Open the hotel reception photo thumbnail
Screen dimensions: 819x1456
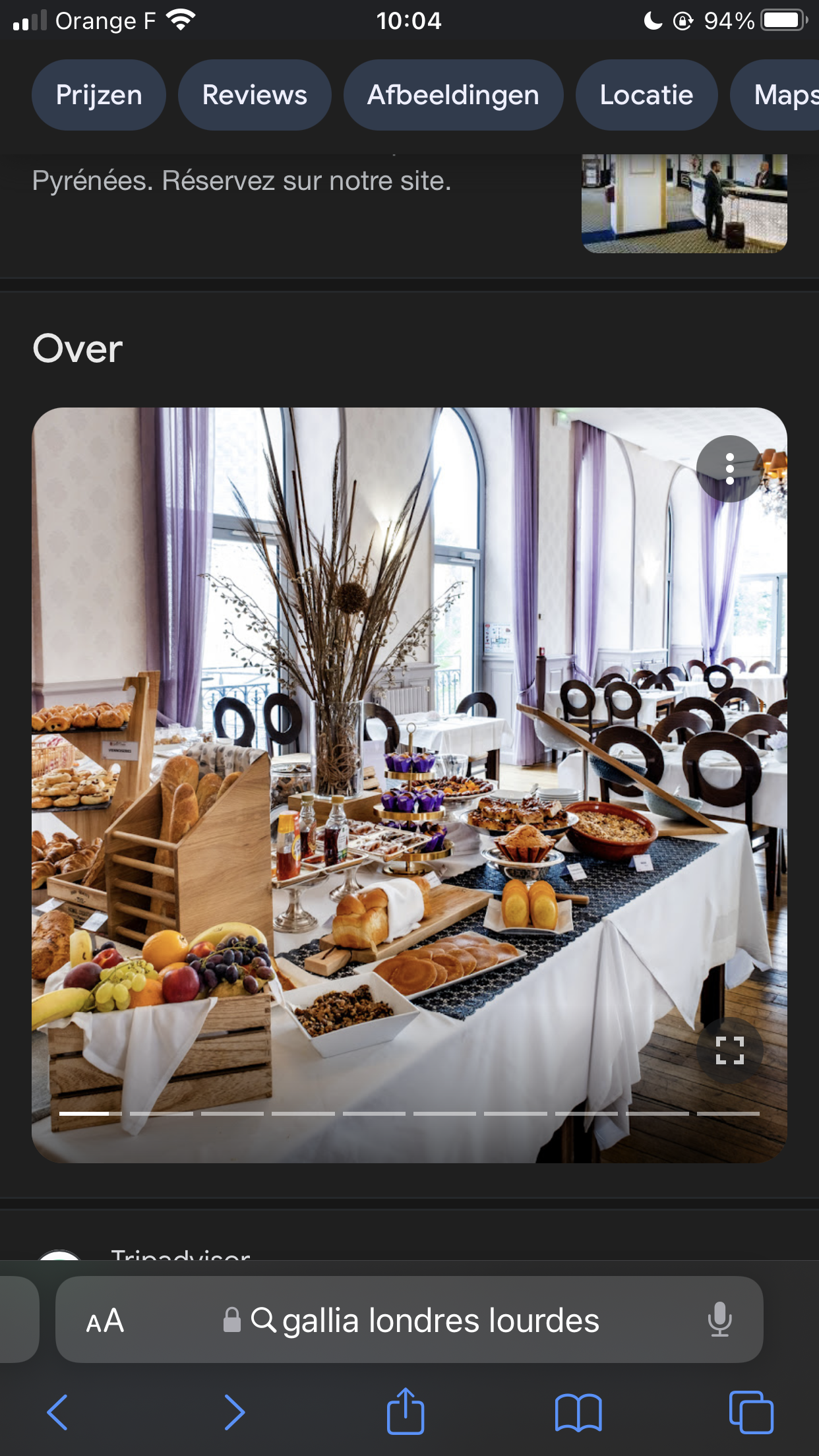point(684,203)
